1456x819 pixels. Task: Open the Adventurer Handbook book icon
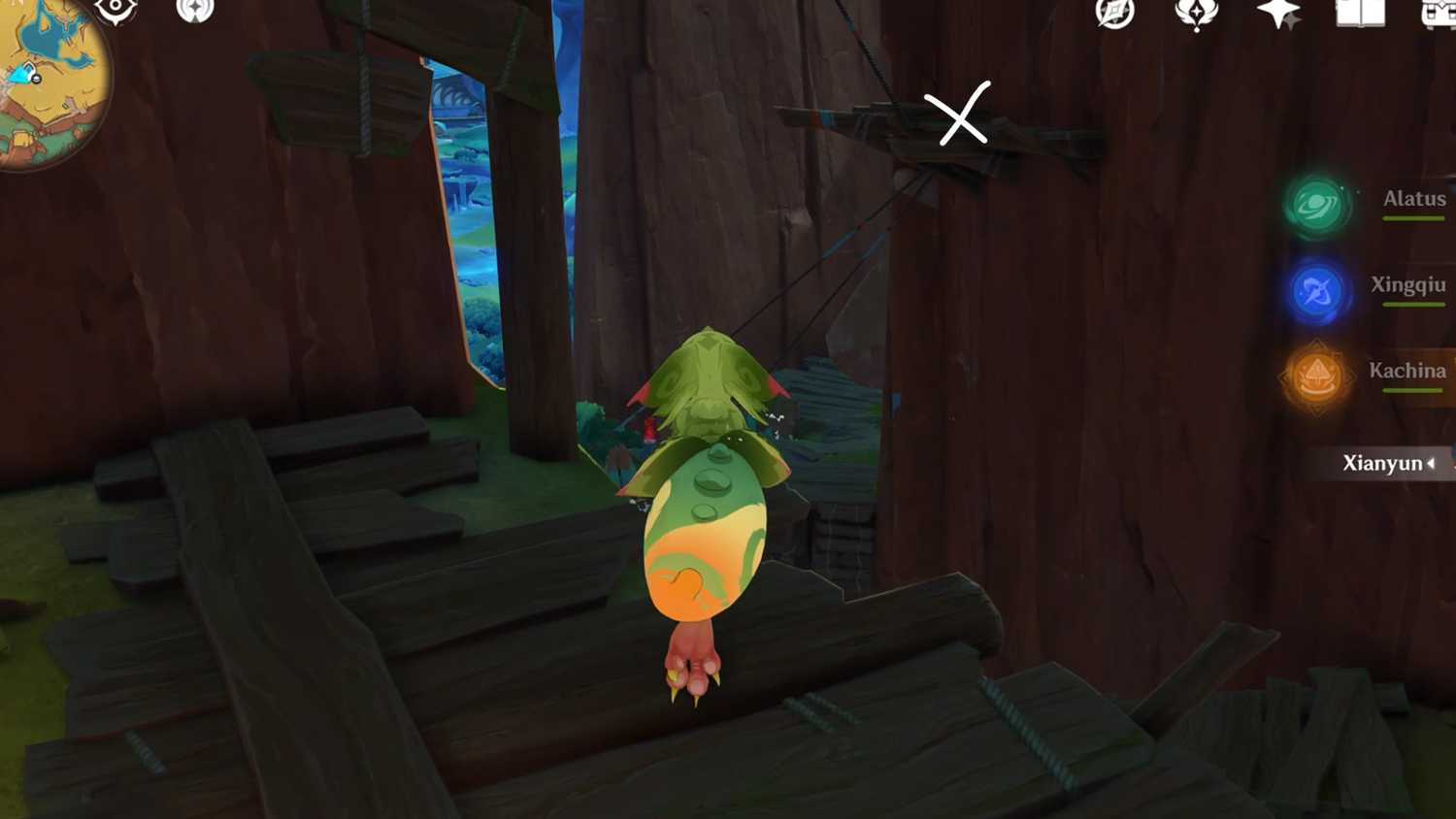tap(1360, 12)
